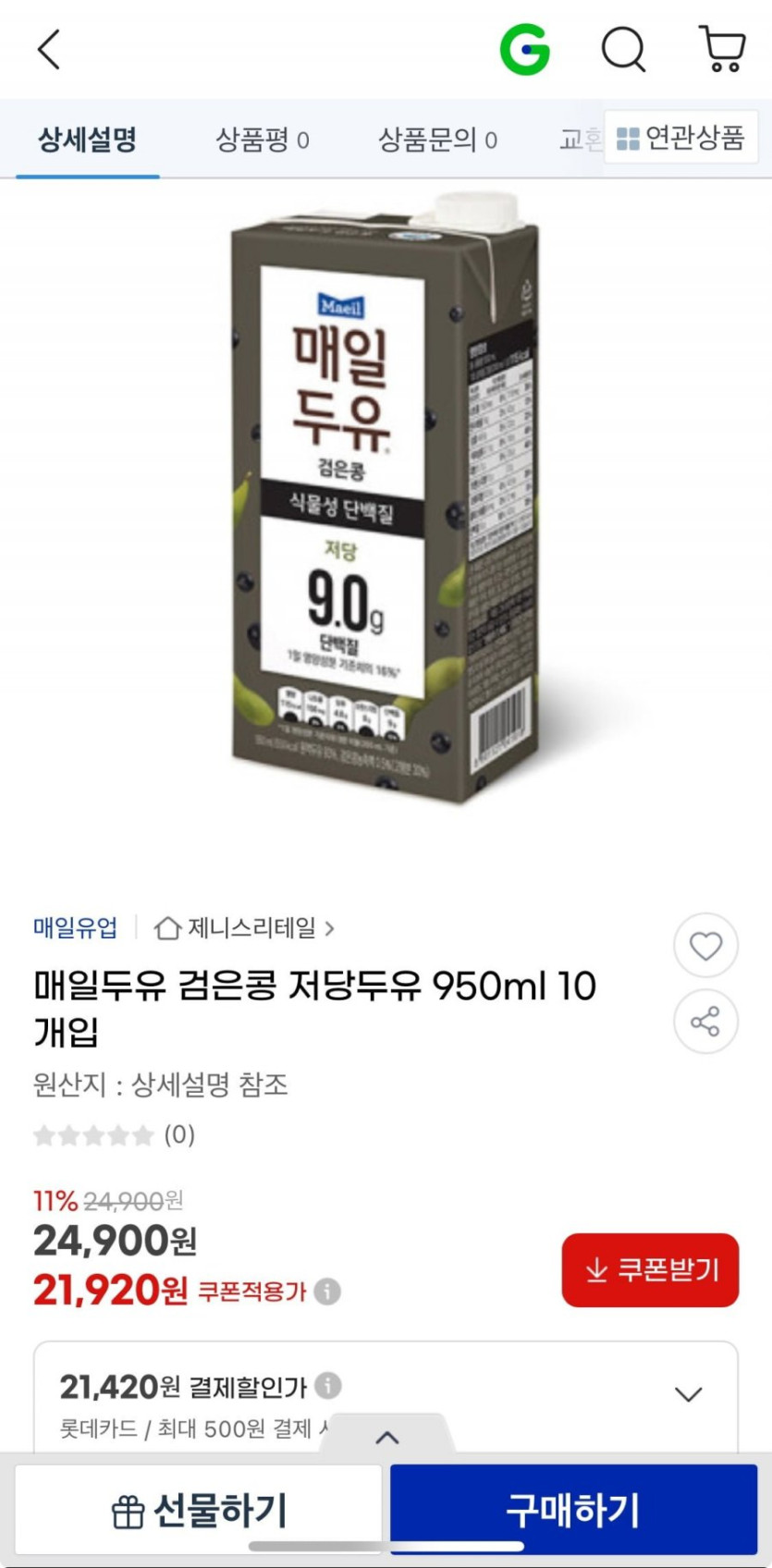Expand the bottom purchase panel arrow

387,1437
